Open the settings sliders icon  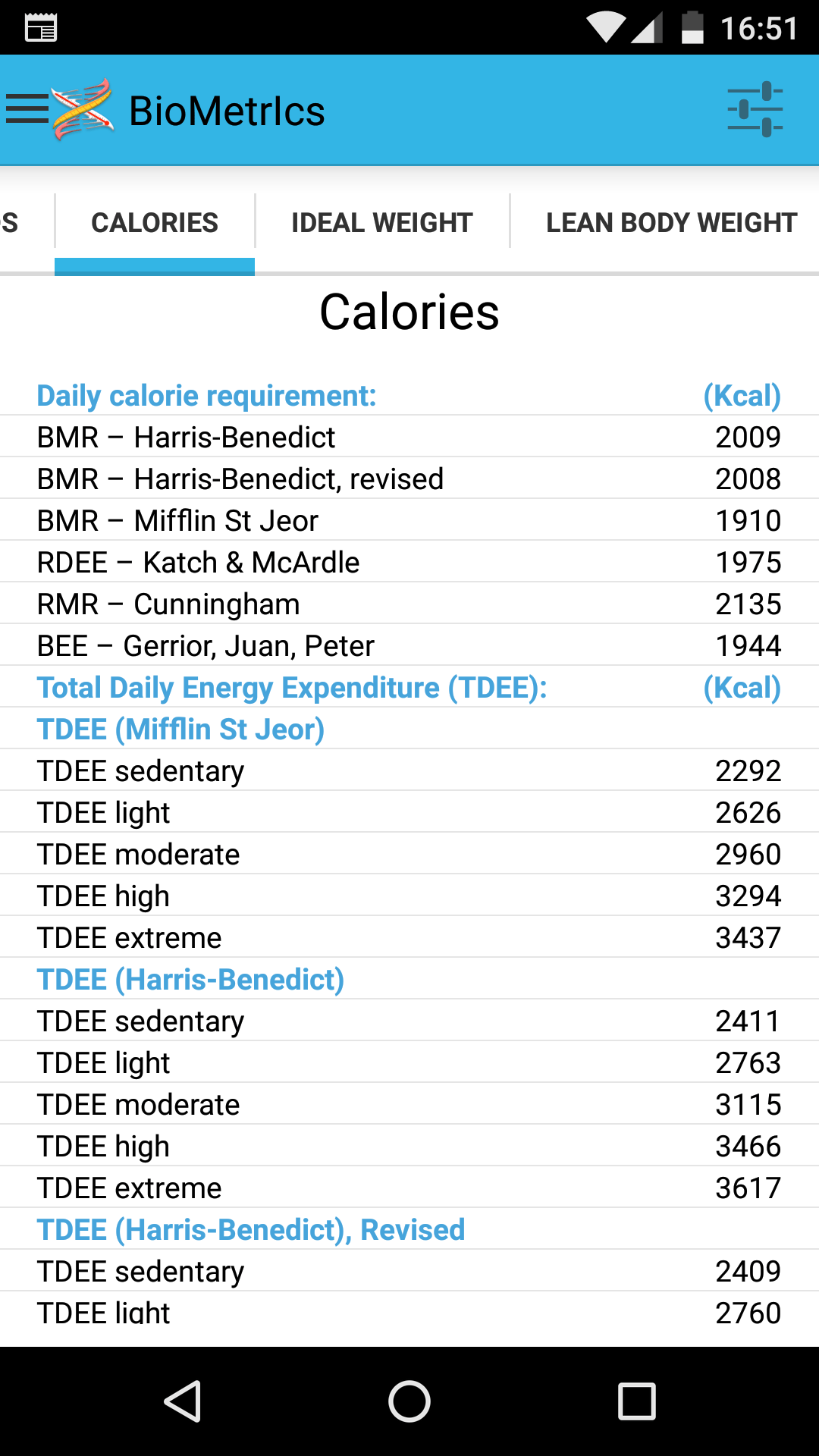tap(755, 110)
